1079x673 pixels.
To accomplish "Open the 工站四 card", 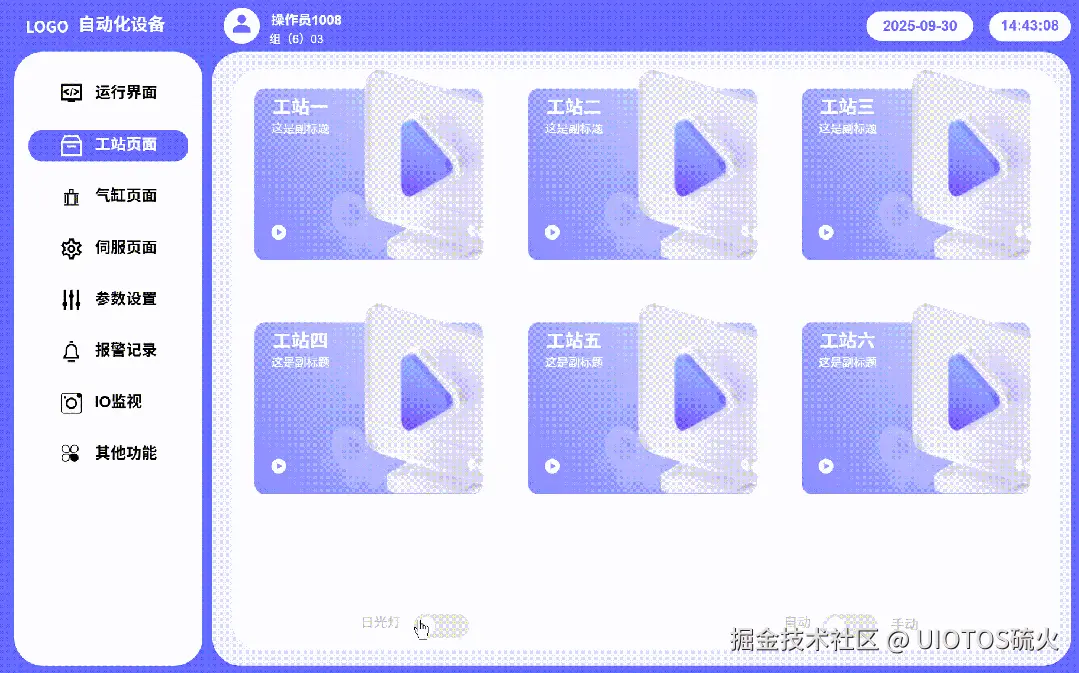I will (x=368, y=408).
